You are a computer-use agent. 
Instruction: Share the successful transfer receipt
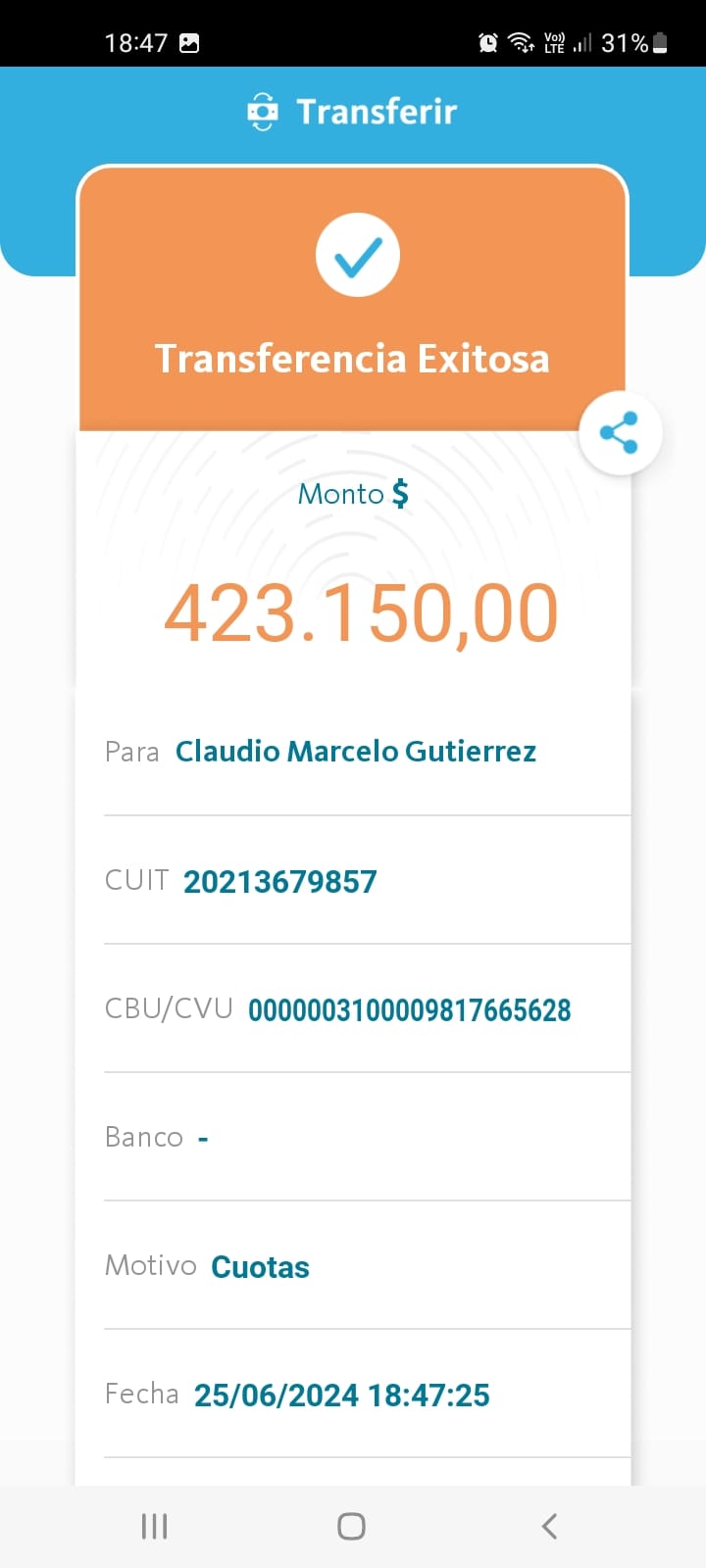(x=620, y=433)
